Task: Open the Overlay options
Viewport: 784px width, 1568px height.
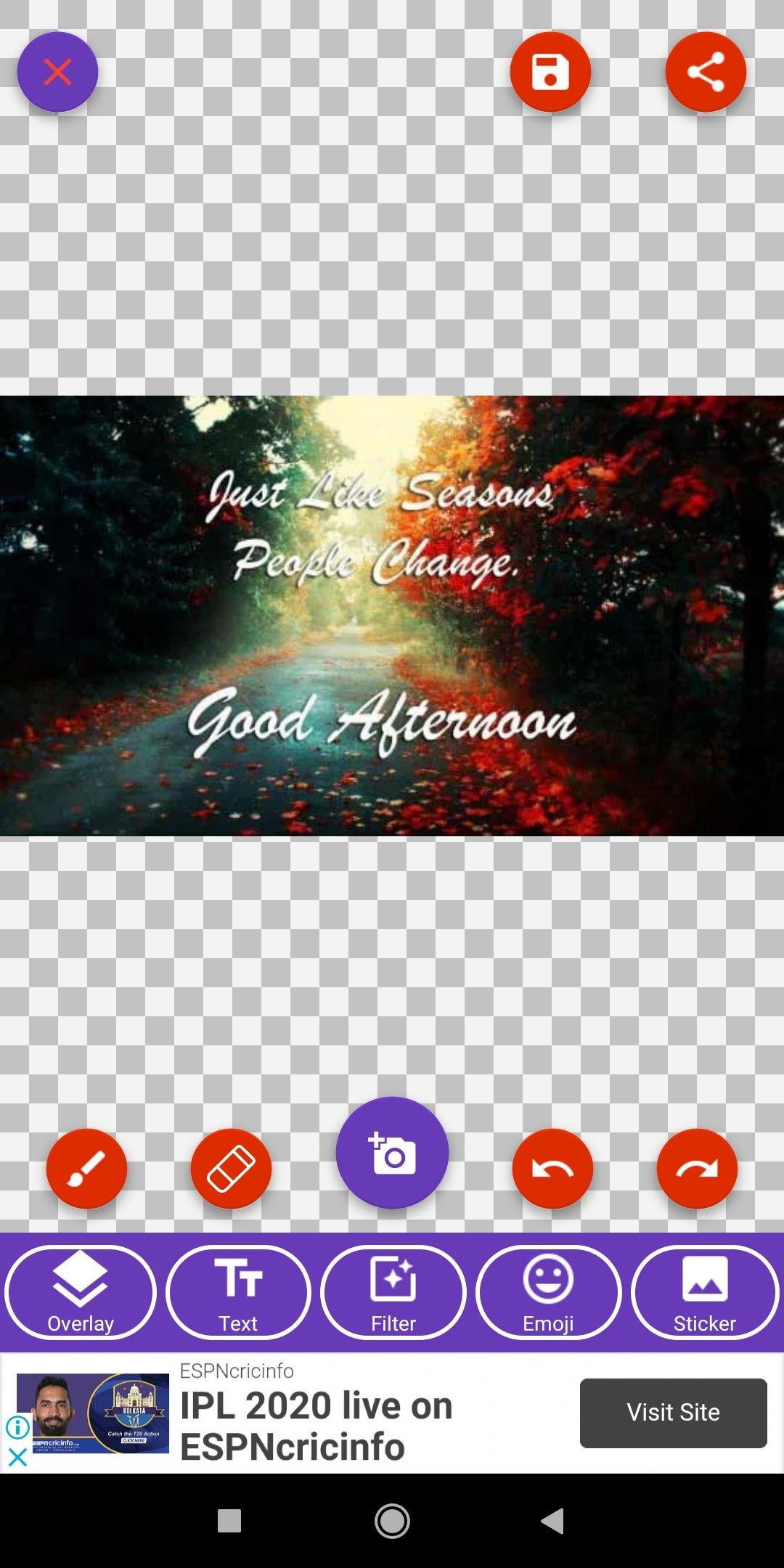Action: 80,1292
